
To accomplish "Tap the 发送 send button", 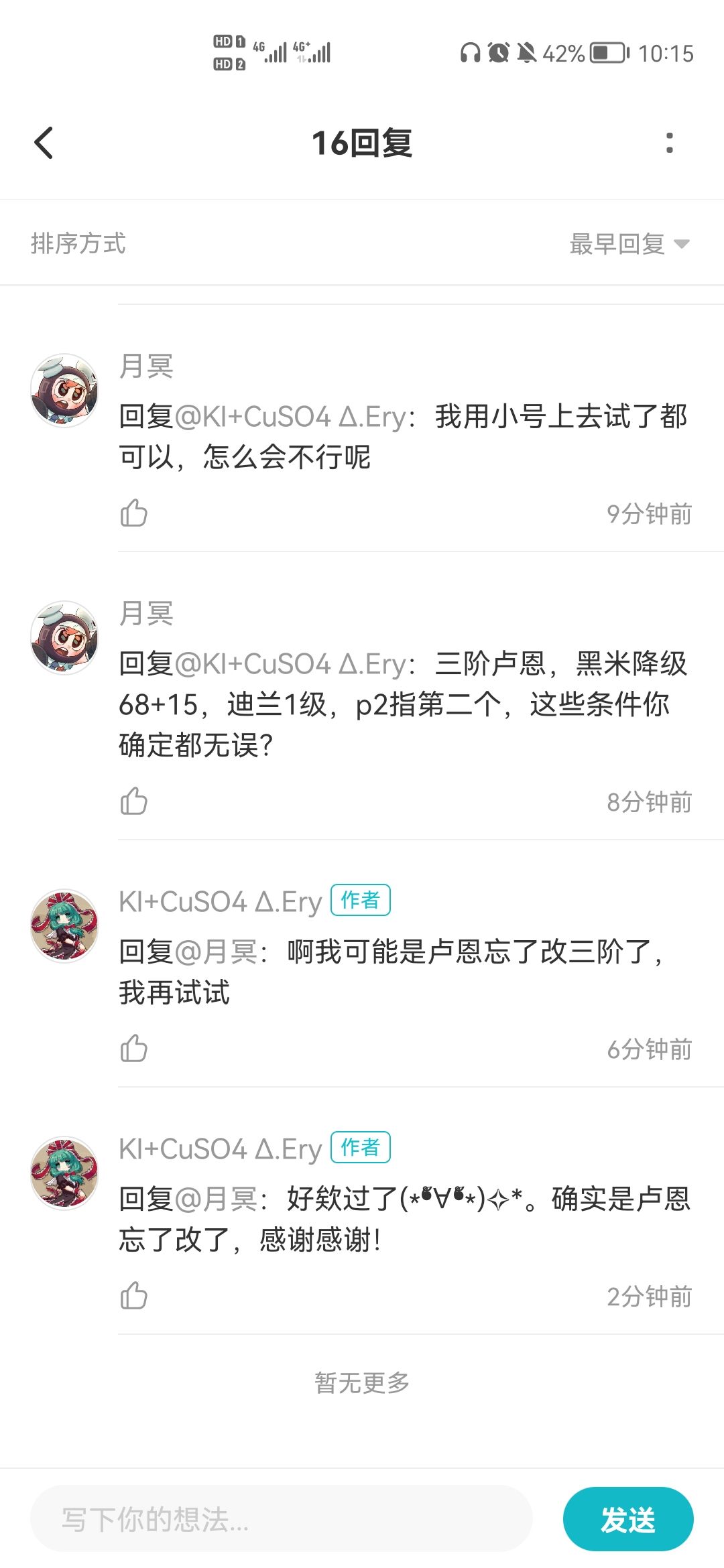I will [x=628, y=1519].
